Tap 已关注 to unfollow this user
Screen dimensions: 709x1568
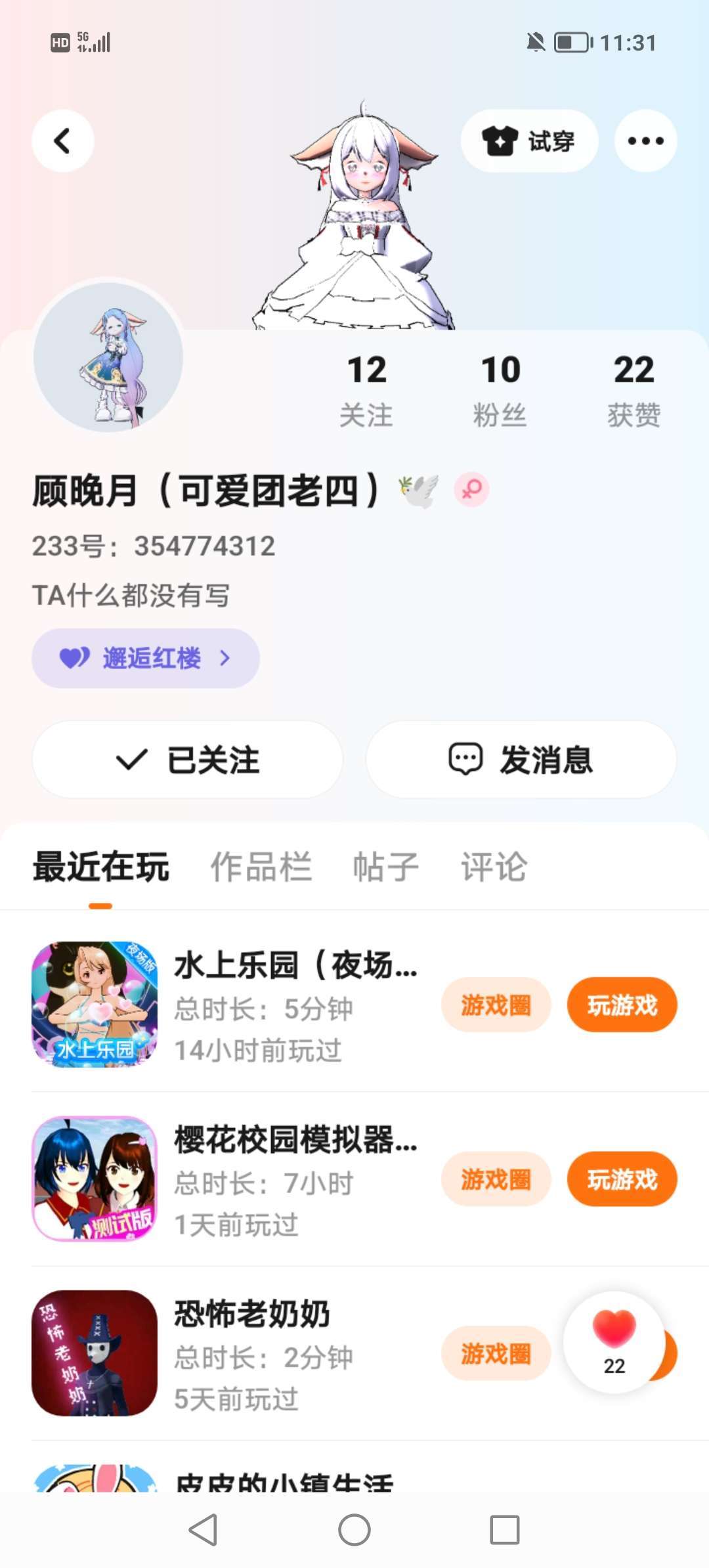coord(188,760)
